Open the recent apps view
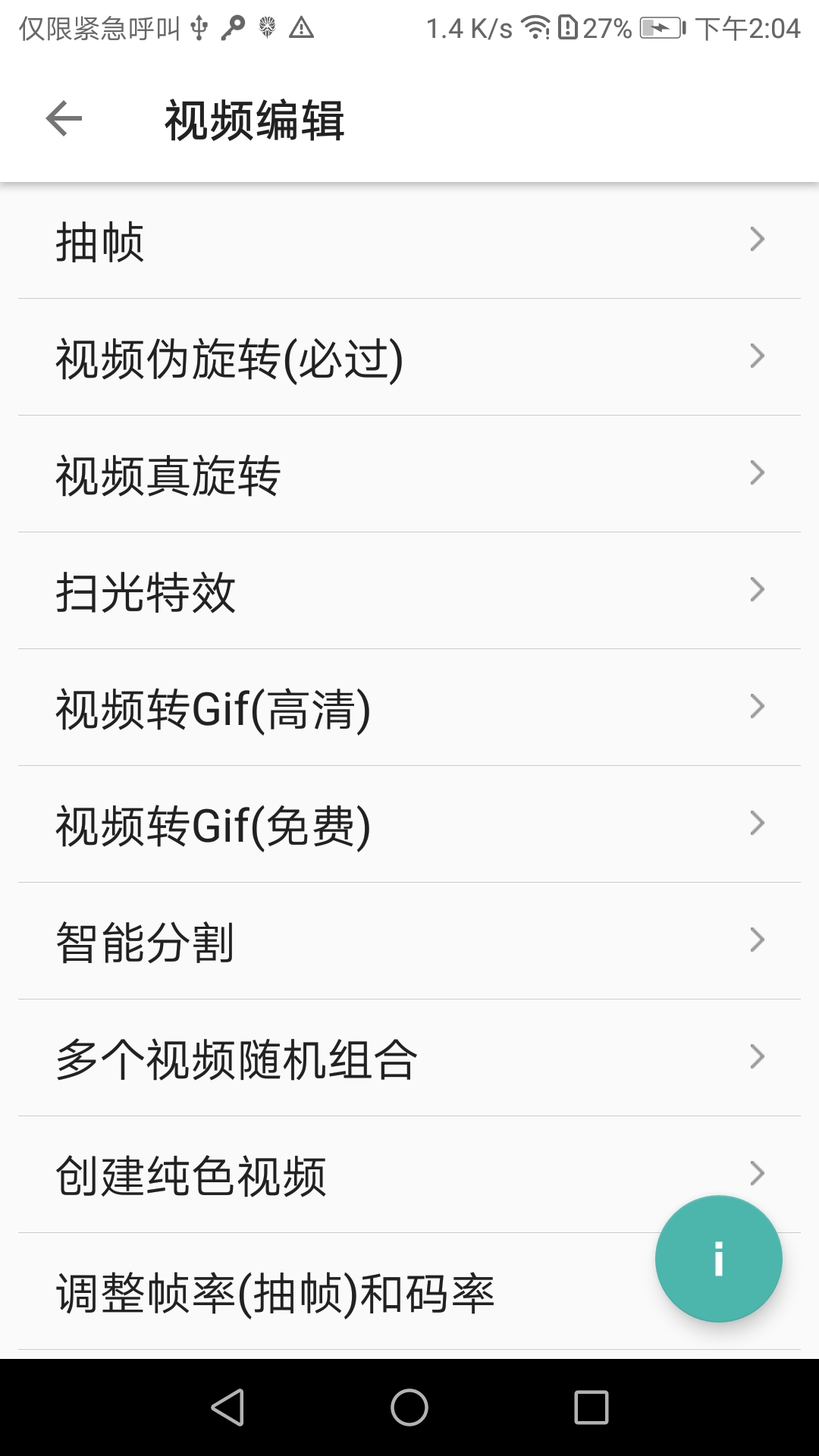This screenshot has width=819, height=1456. coord(591,1407)
